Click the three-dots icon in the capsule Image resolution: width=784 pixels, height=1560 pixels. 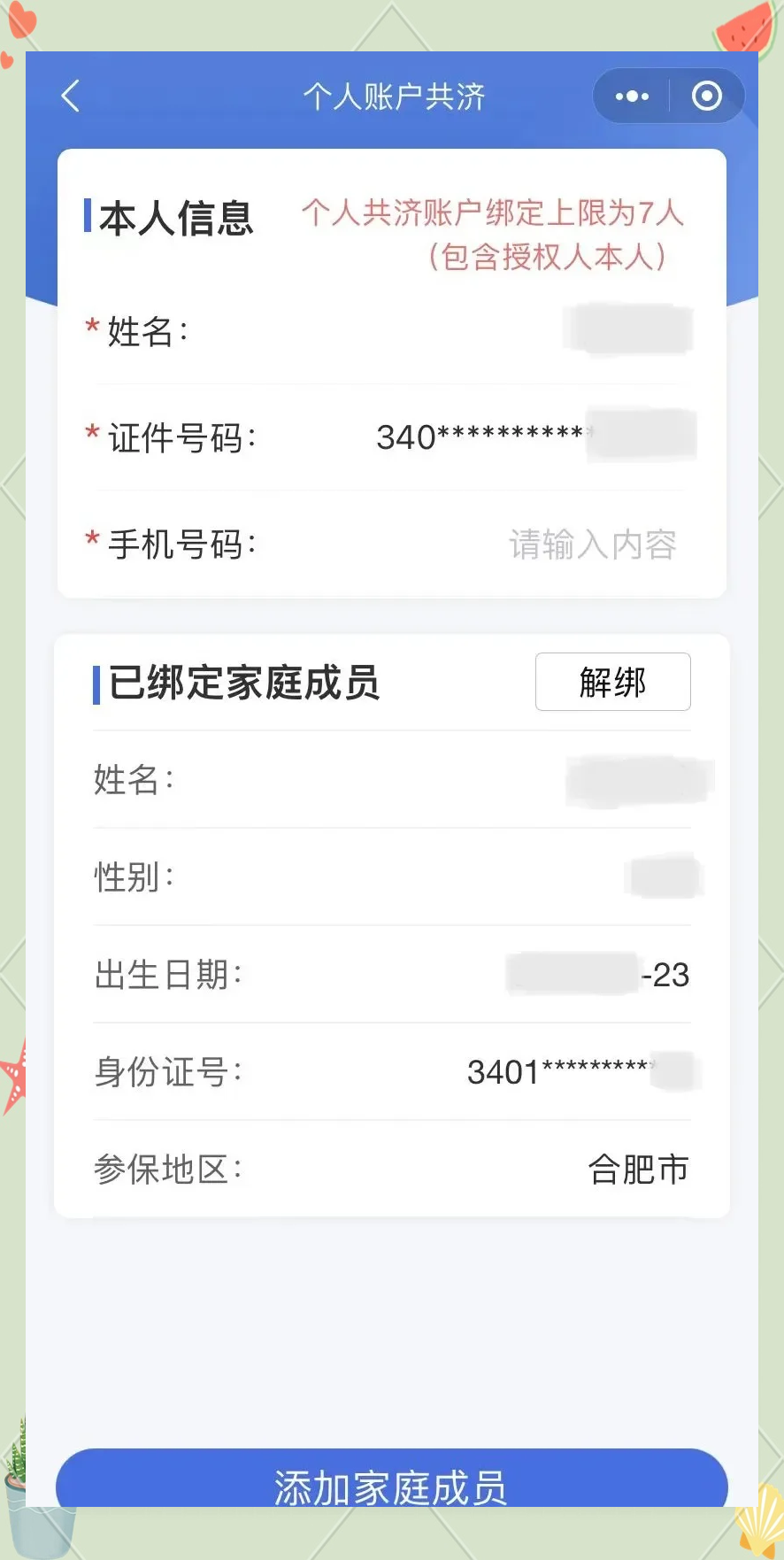[x=630, y=96]
